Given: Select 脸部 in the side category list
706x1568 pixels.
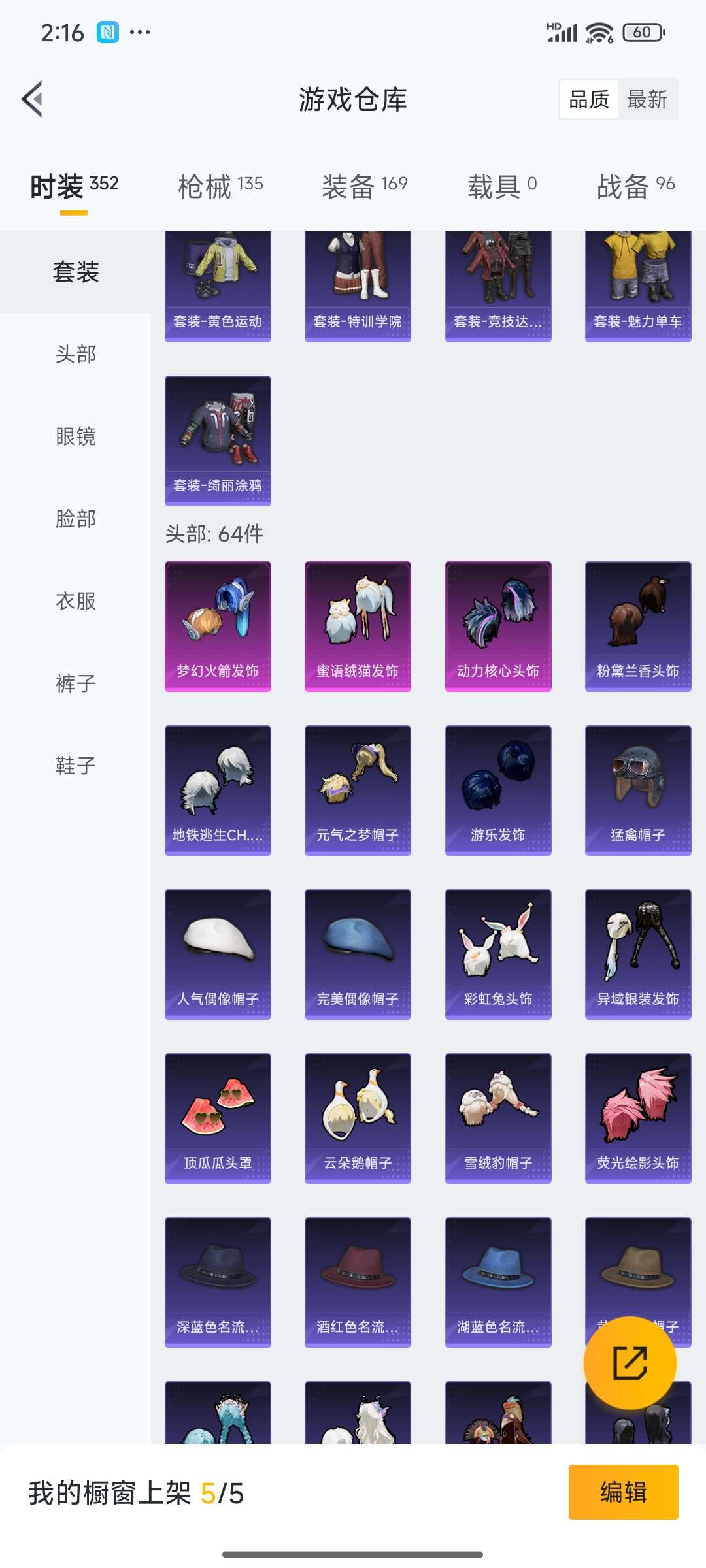Looking at the screenshot, I should [76, 519].
